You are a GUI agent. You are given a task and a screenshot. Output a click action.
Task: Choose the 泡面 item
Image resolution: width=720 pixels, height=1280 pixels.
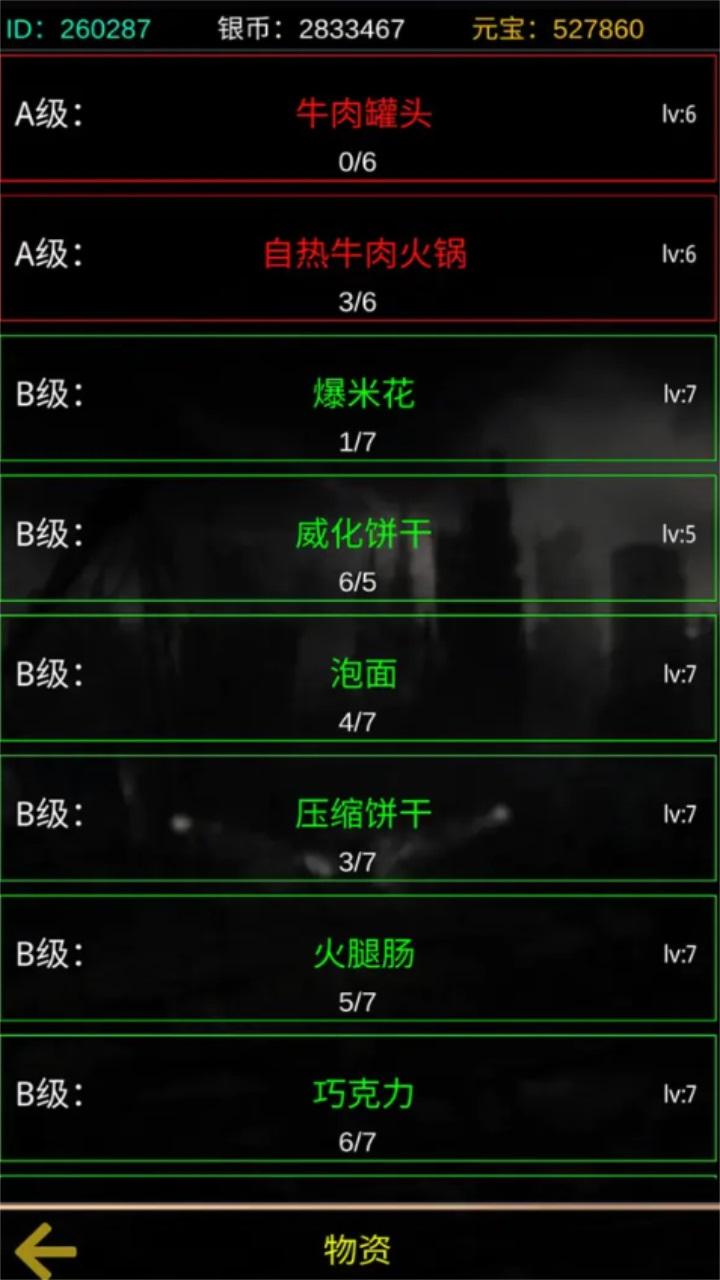pyautogui.click(x=359, y=678)
